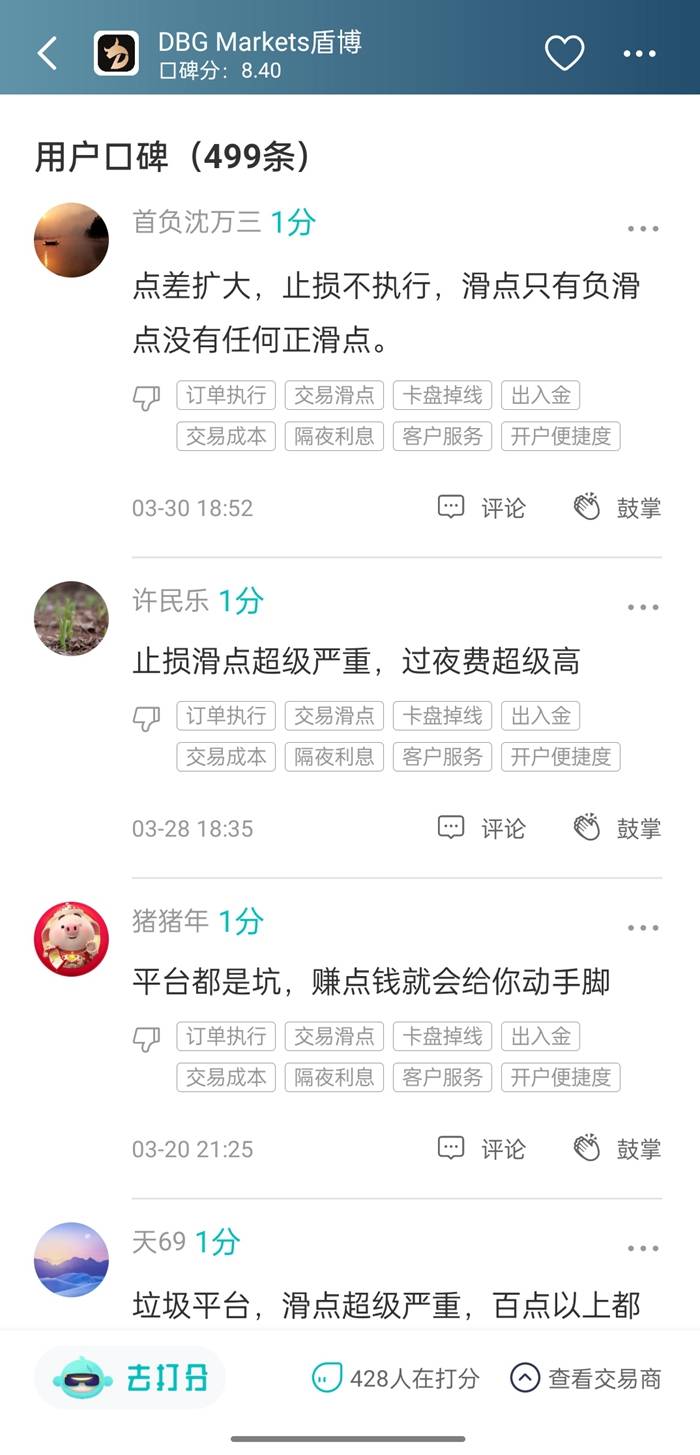Tap the 去打分 rating button
This screenshot has width=700, height=1455.
[x=131, y=1378]
